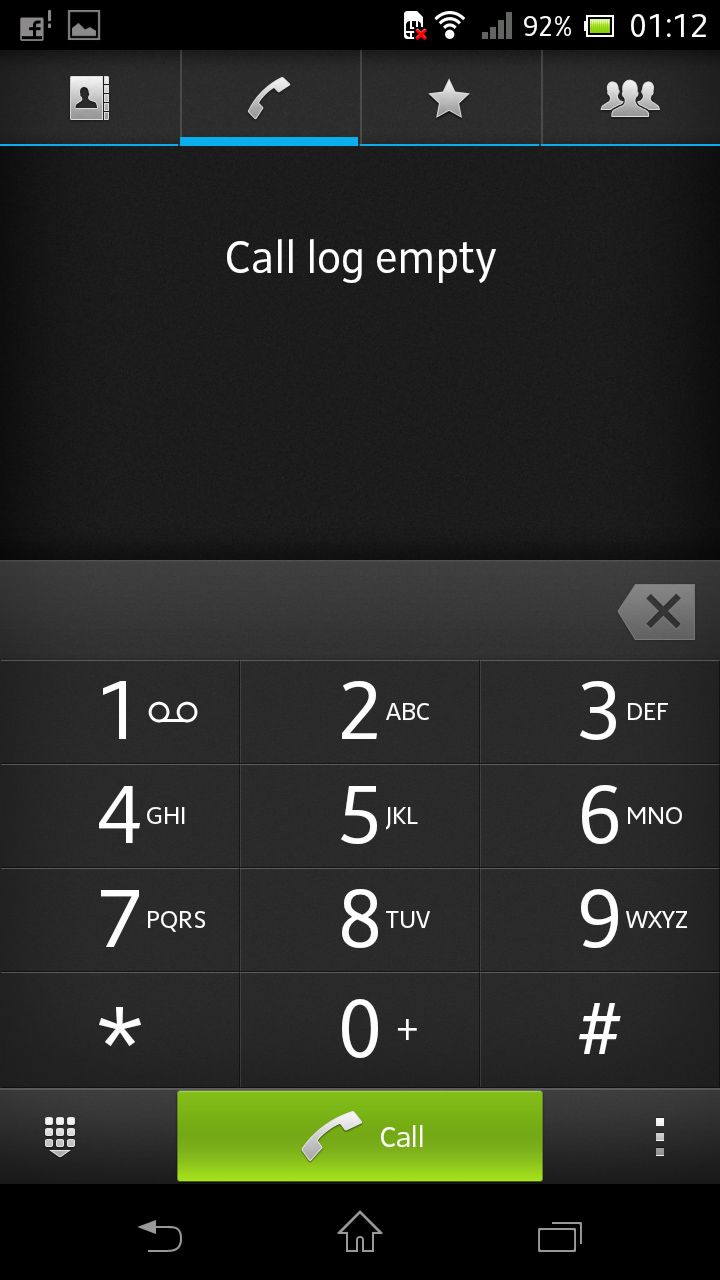Viewport: 720px width, 1280px height.
Task: Hide the dialpad keypad
Action: tap(60, 1136)
